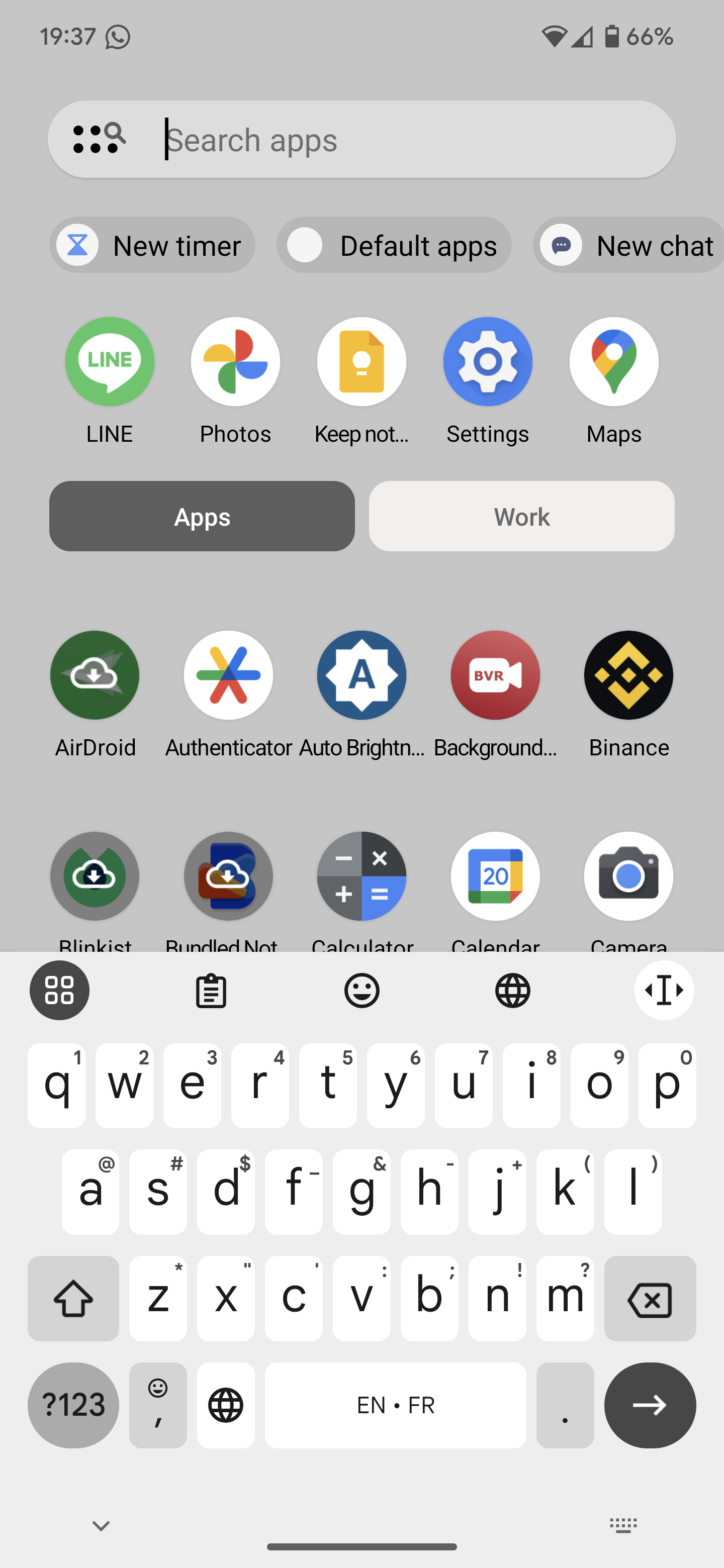
Task: Open the Auto Brightness app
Action: [x=361, y=675]
